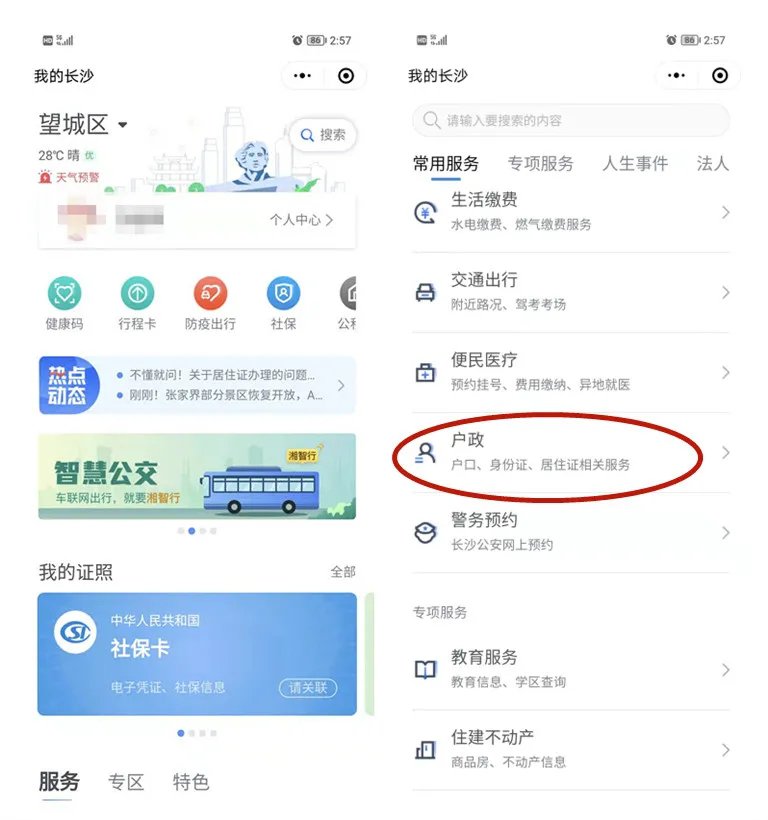Switch to the 专区 tab

click(x=126, y=782)
